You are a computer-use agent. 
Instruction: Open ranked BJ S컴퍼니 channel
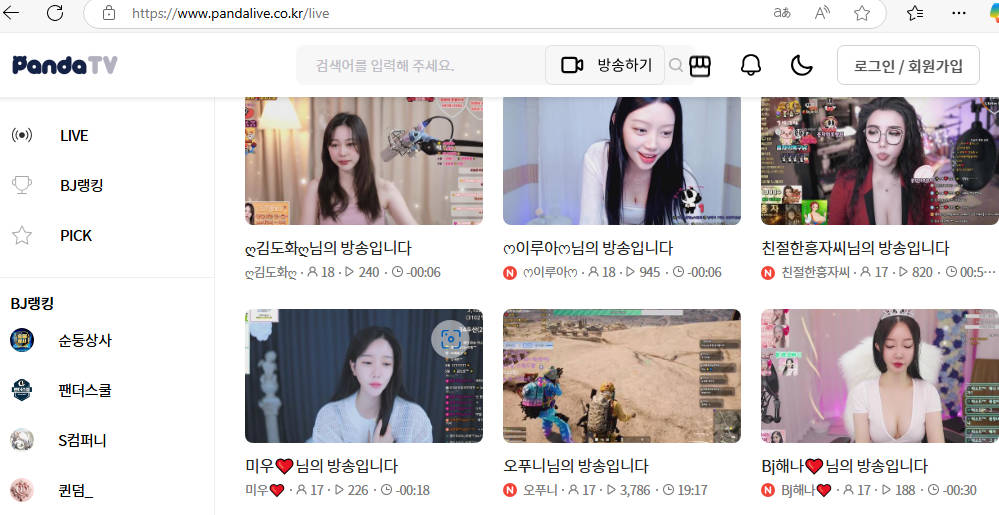(82, 440)
